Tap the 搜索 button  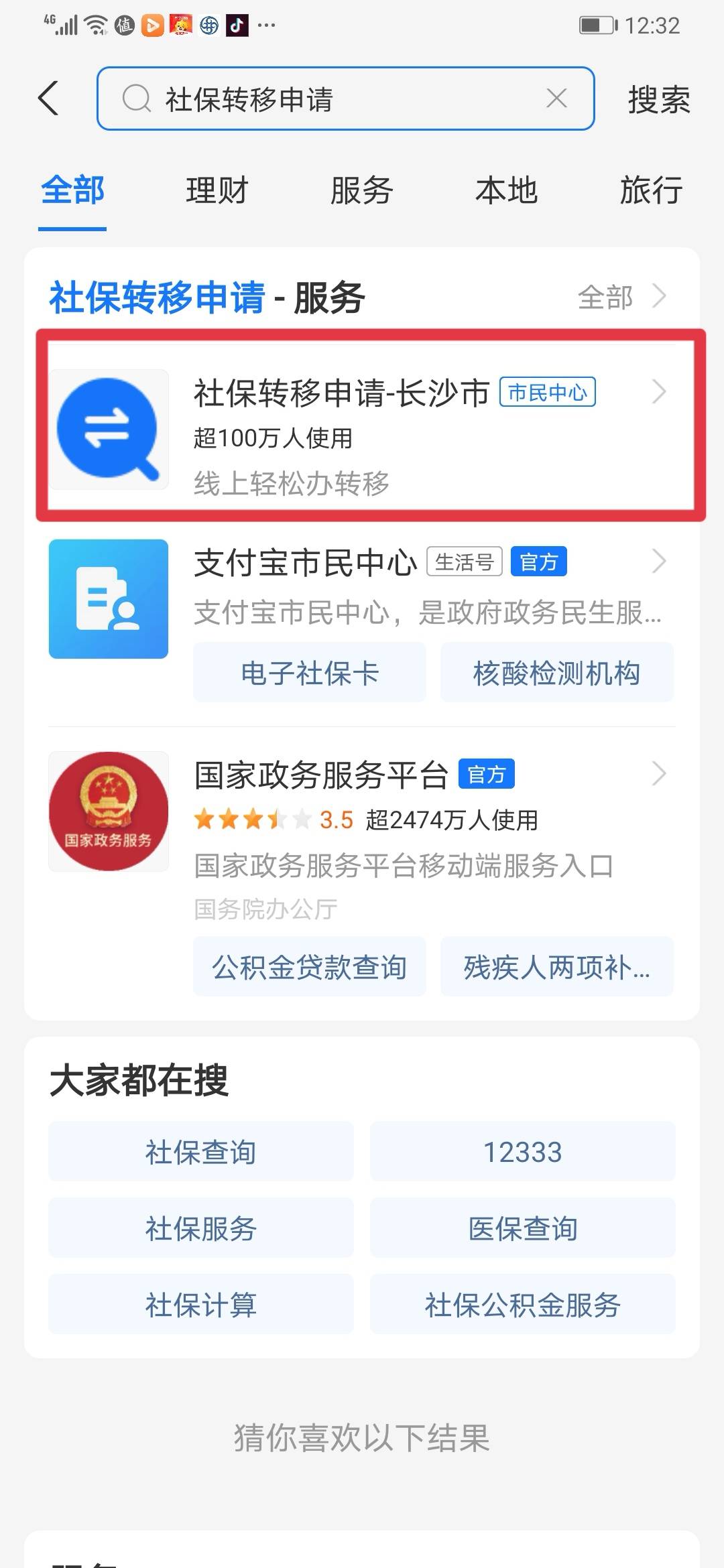point(658,100)
